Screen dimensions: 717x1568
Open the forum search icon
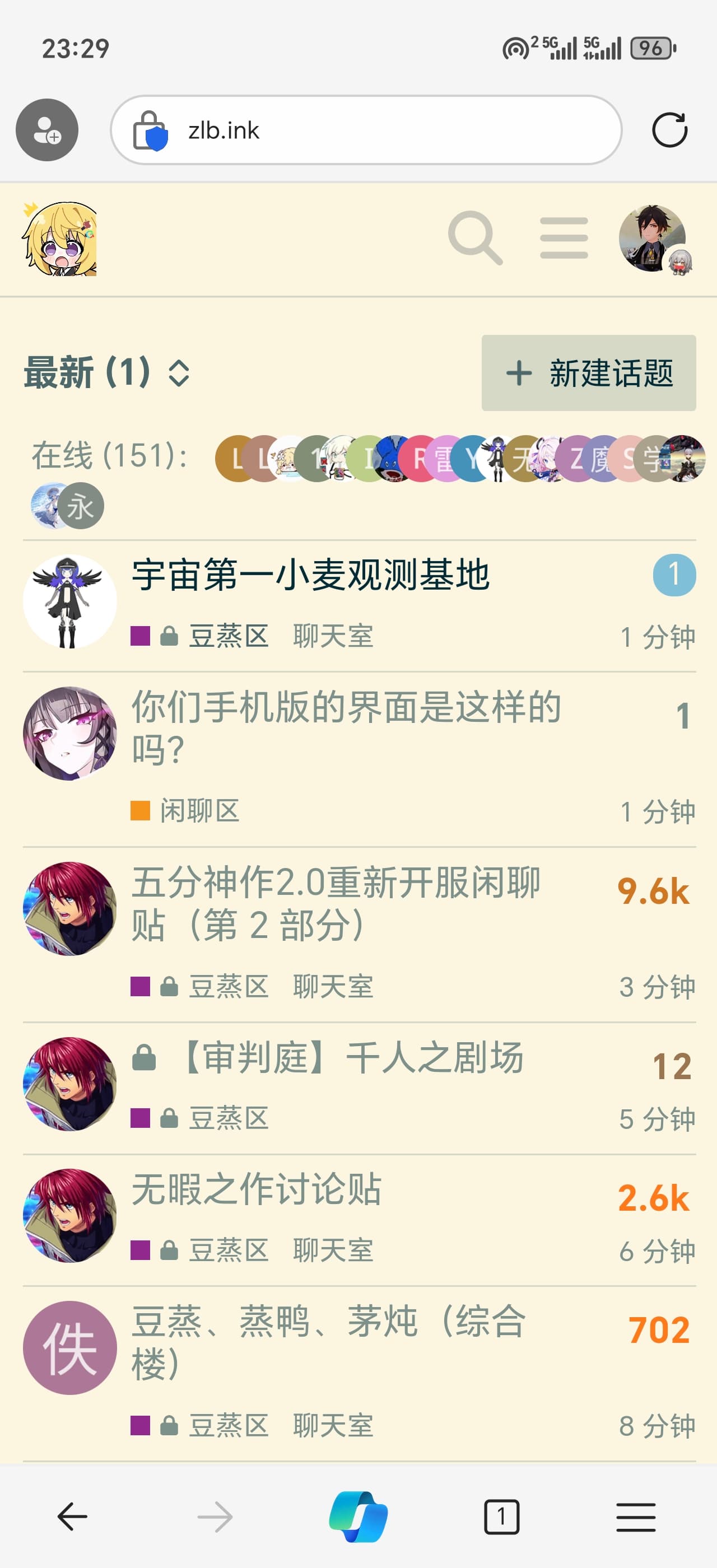pyautogui.click(x=475, y=238)
